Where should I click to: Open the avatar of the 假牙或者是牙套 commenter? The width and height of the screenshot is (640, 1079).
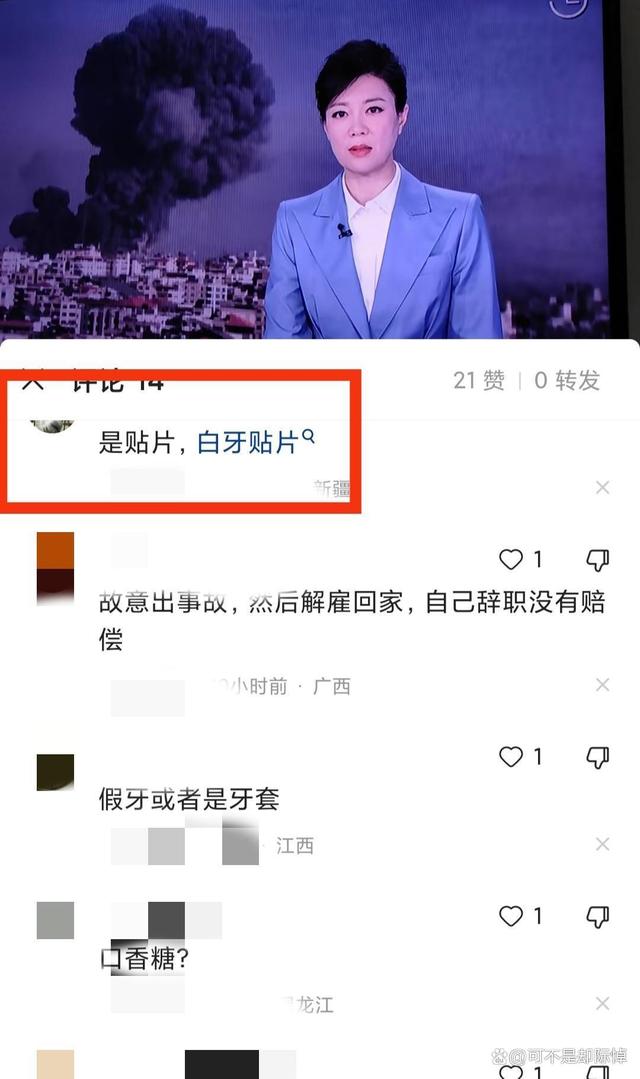[x=55, y=772]
